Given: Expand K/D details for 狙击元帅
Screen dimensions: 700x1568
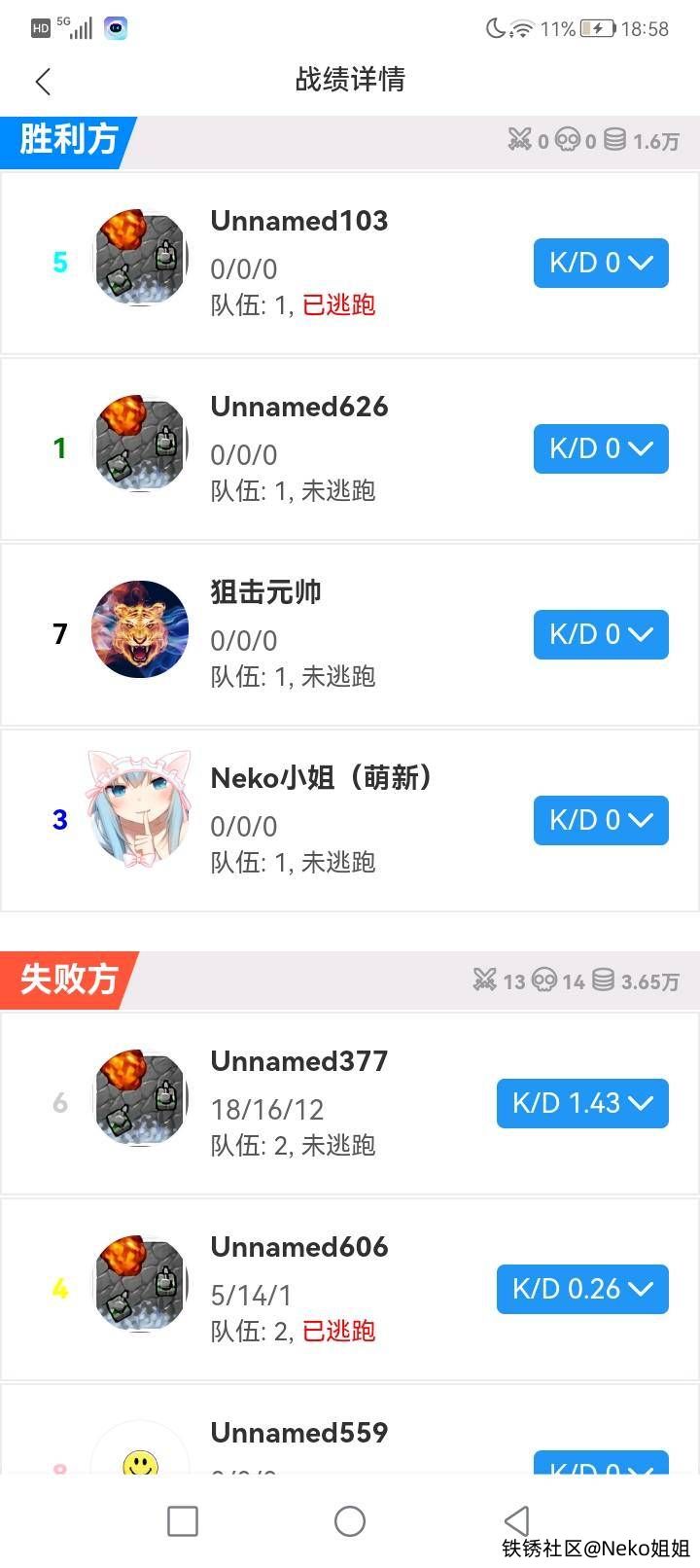Looking at the screenshot, I should (x=601, y=634).
